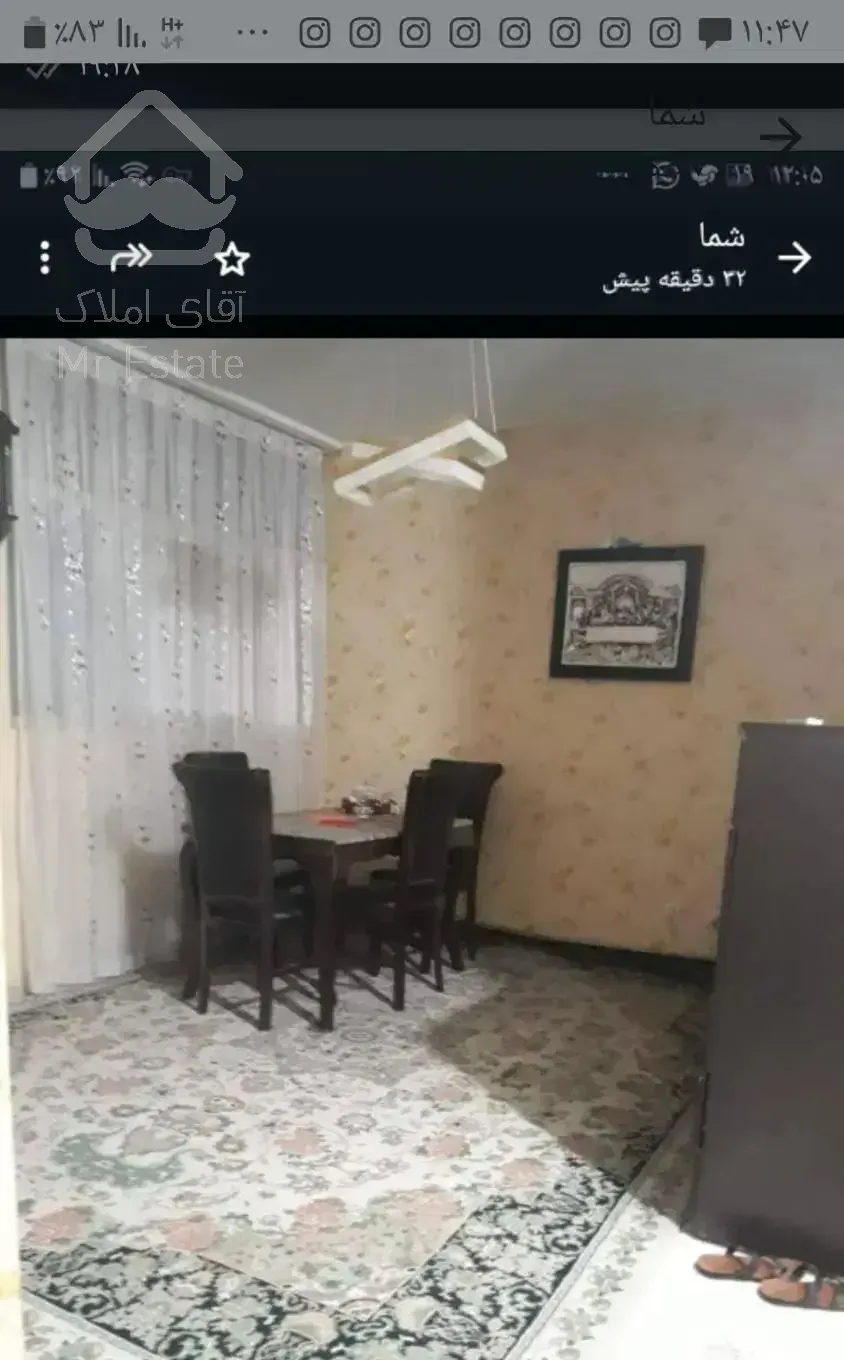The width and height of the screenshot is (844, 1360).
Task: Select the star icon to favorite the photo
Action: pos(232,258)
